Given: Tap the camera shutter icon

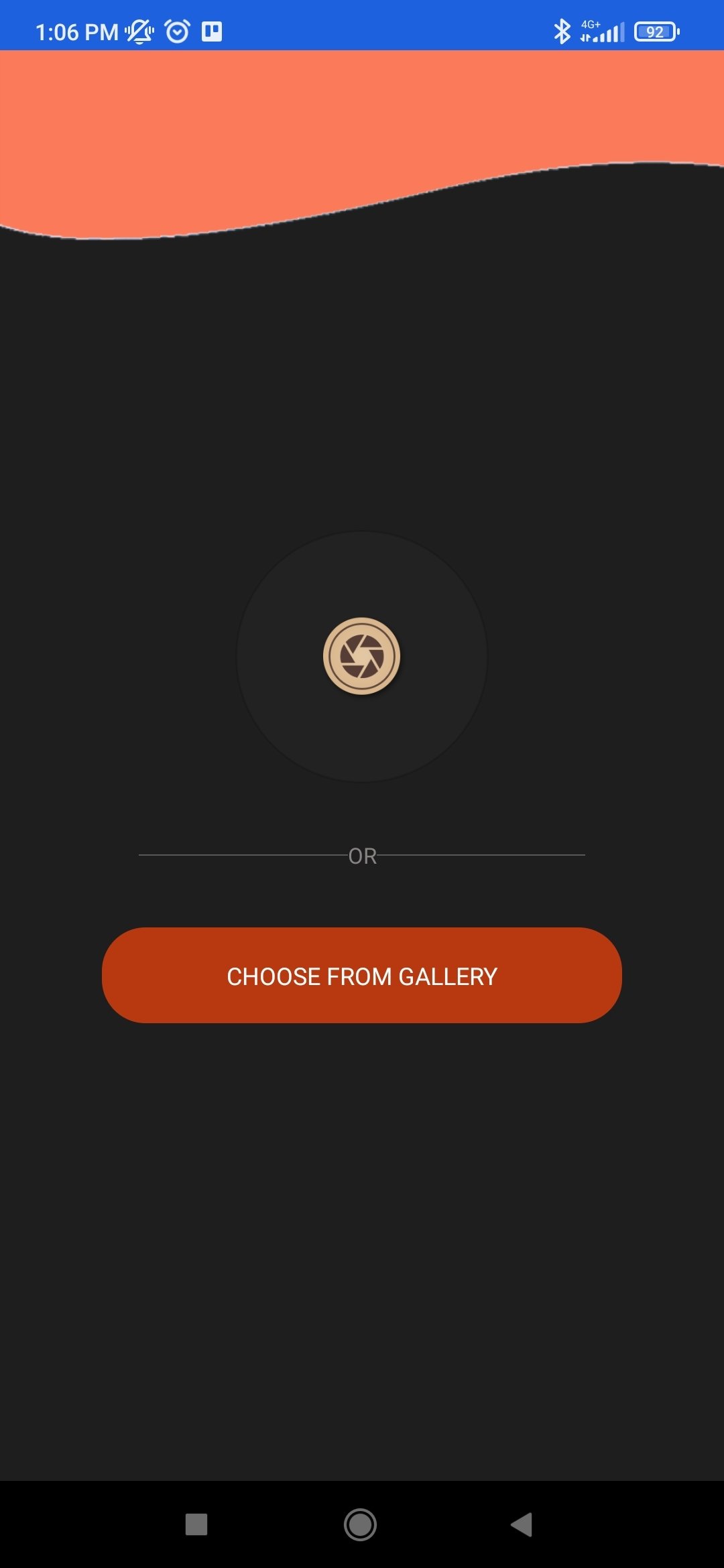Looking at the screenshot, I should pos(362,656).
